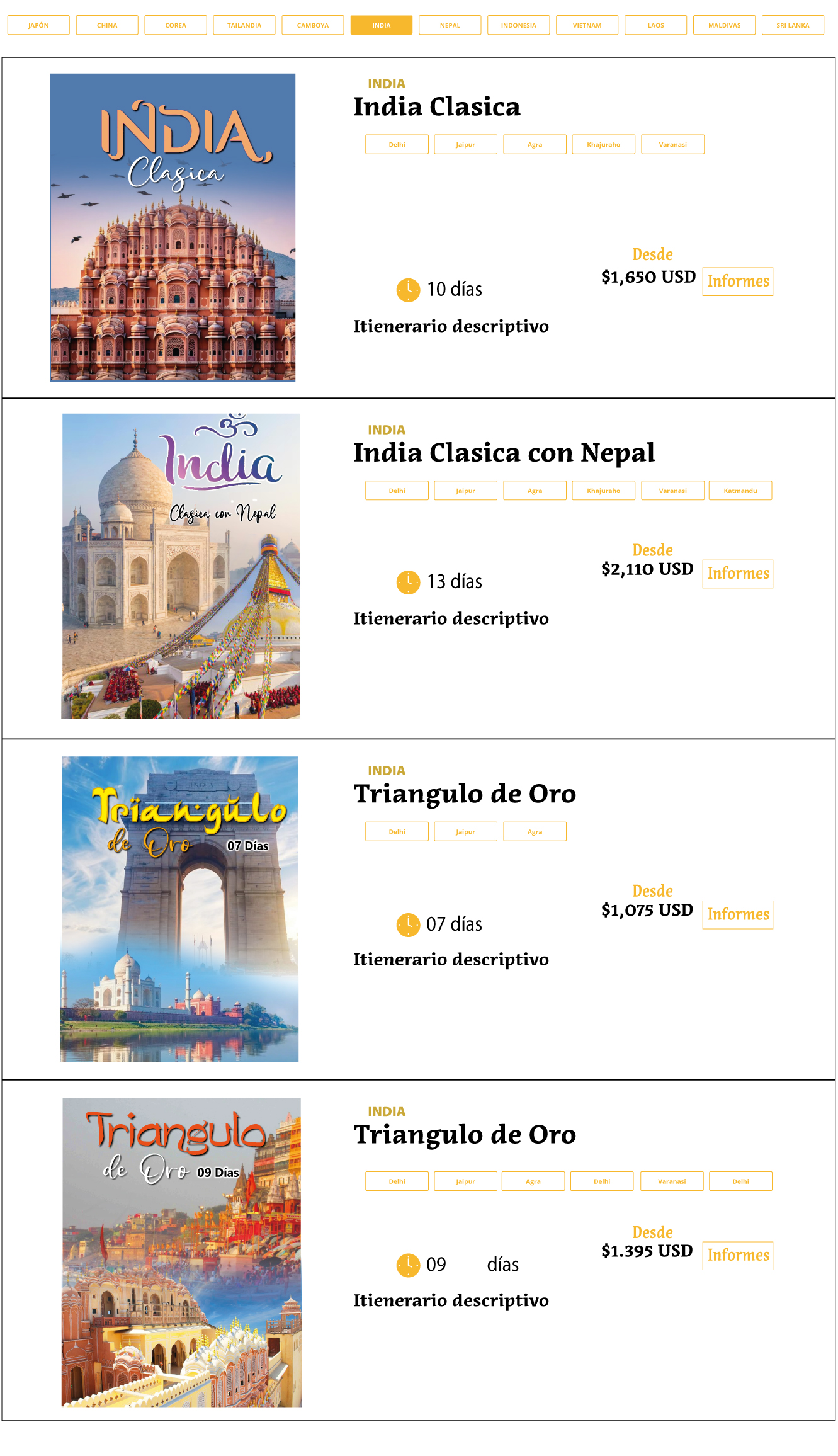838x1456 pixels.
Task: Tap Informes for the $1,650 USD tour
Action: click(x=738, y=282)
